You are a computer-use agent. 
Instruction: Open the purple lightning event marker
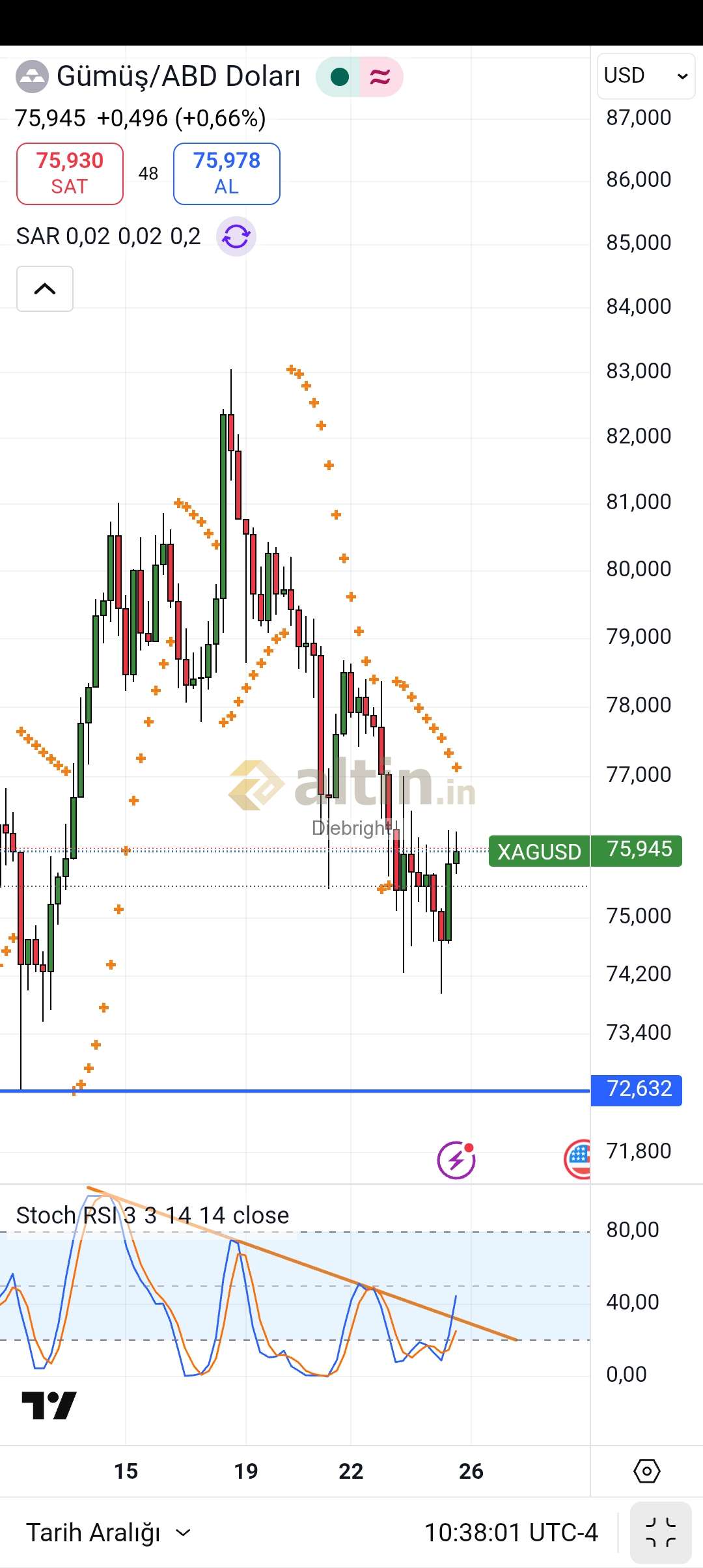click(x=456, y=1160)
